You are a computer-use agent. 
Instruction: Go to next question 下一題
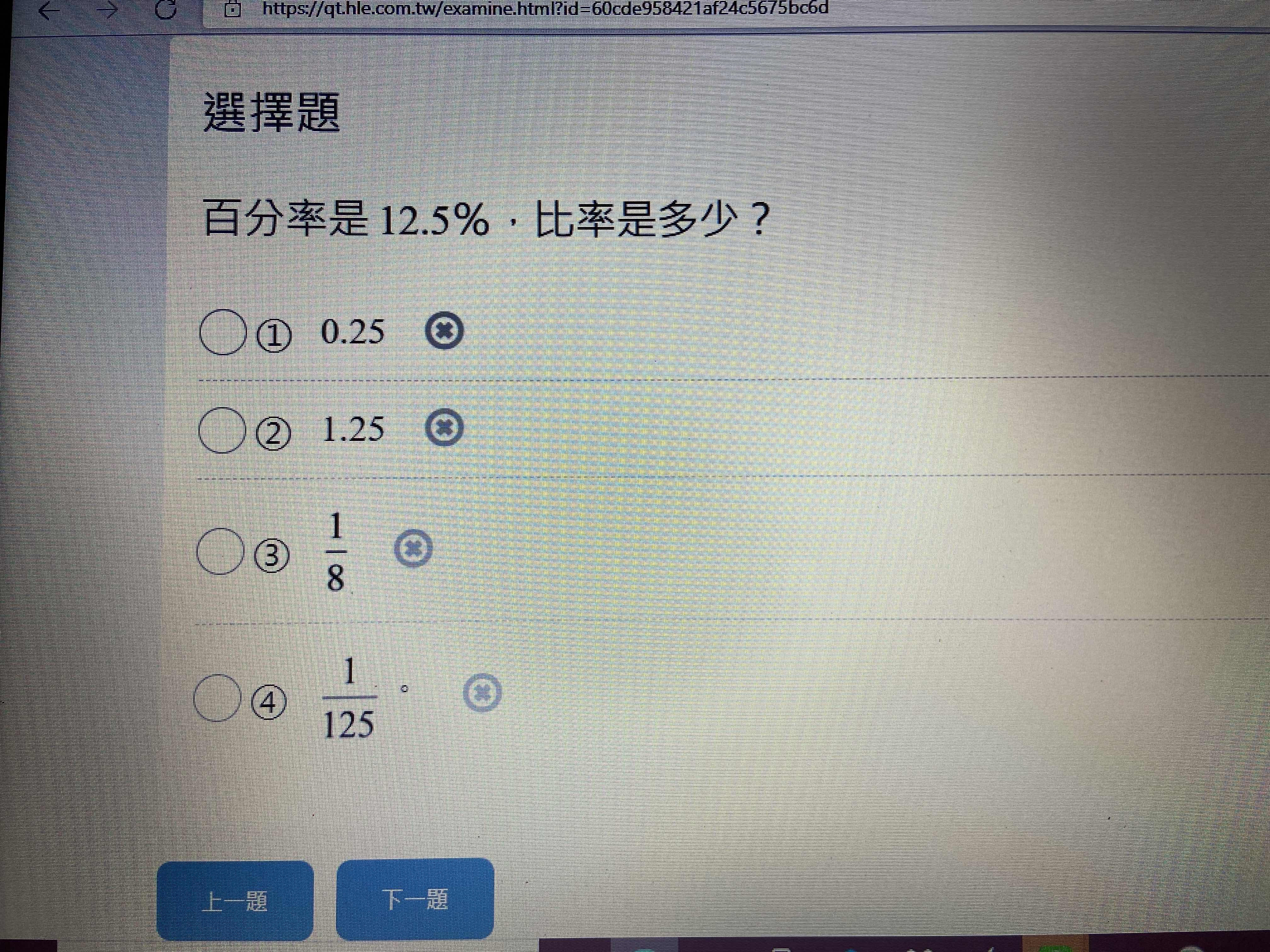coord(415,899)
